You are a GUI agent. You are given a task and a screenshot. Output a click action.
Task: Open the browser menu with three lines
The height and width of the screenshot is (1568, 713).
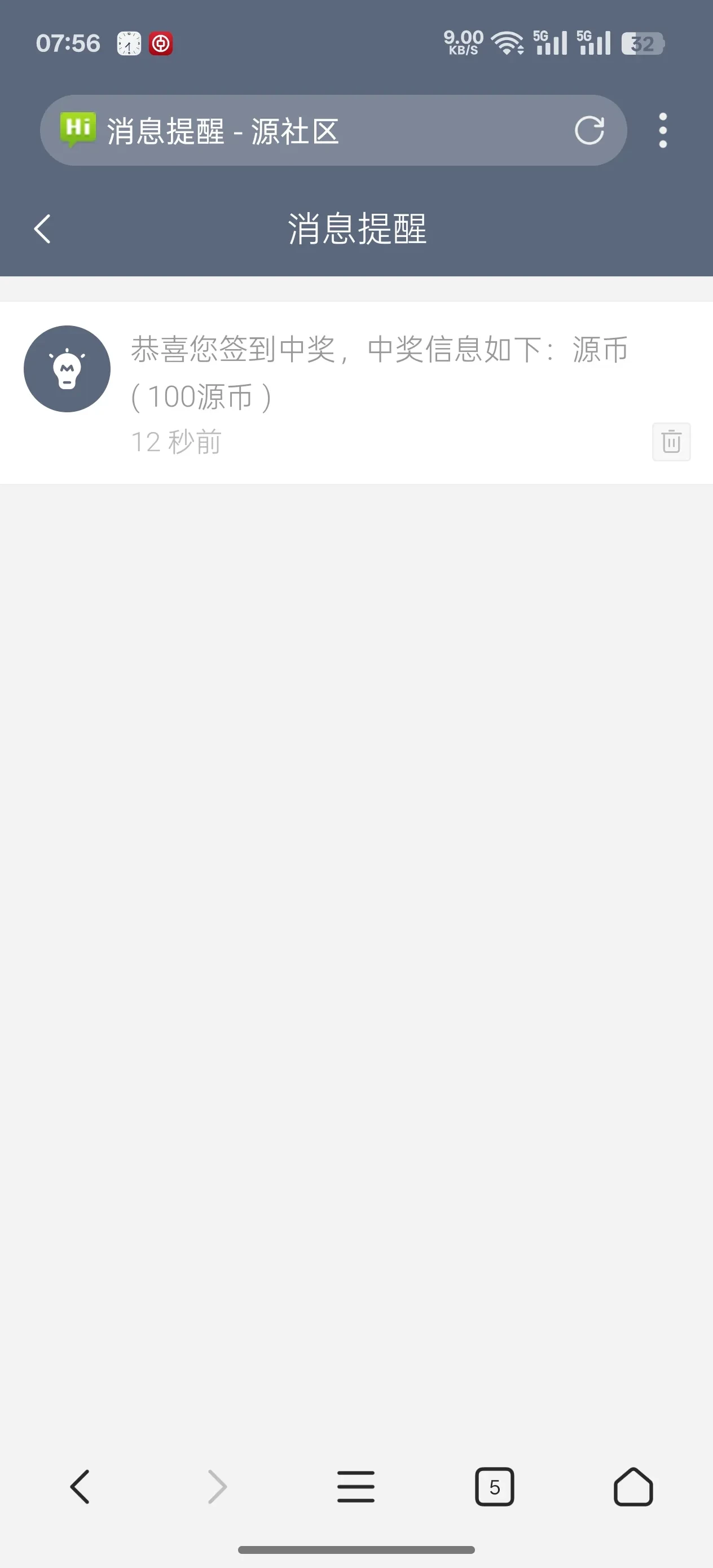click(x=355, y=1486)
